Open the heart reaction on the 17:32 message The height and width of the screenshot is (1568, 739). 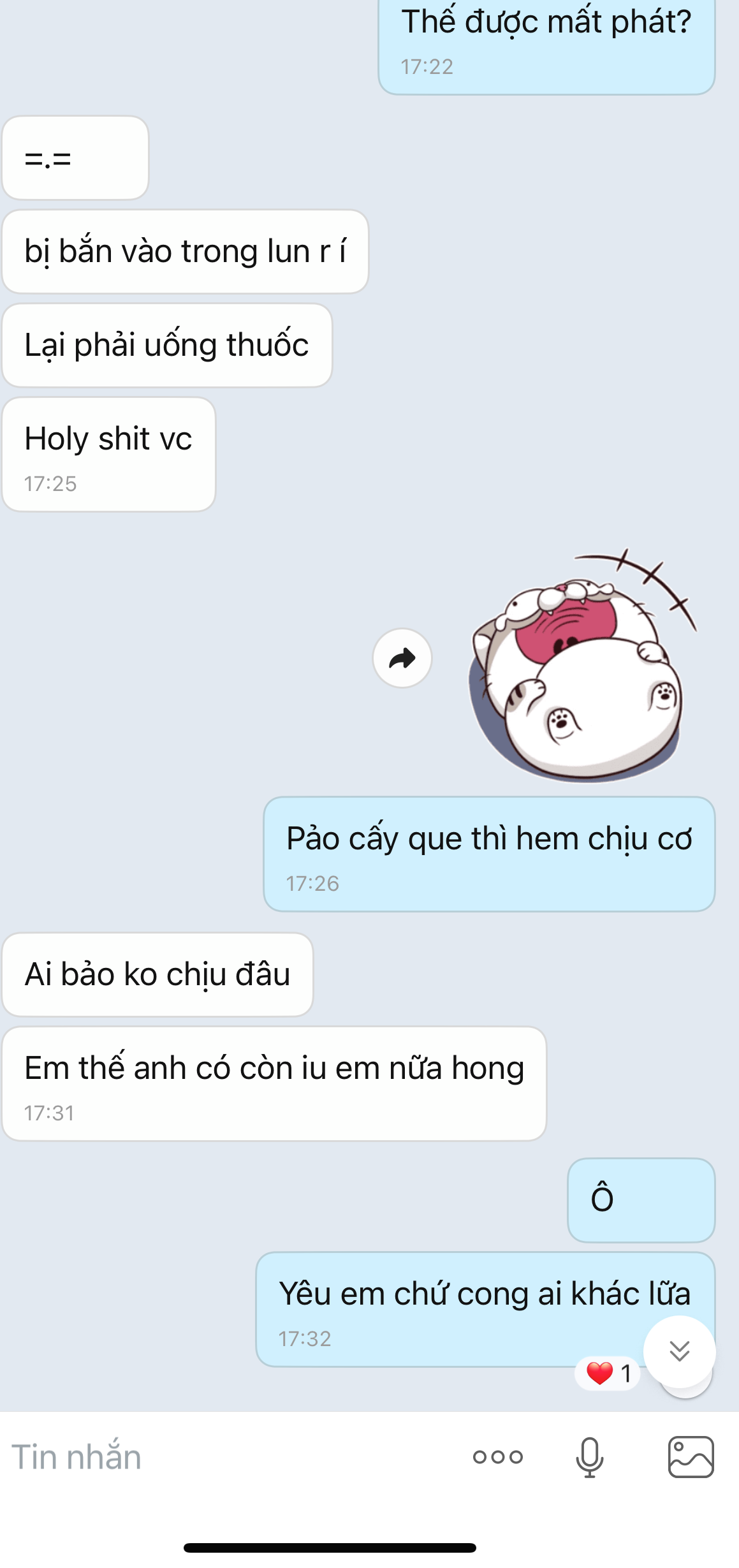click(x=608, y=1374)
